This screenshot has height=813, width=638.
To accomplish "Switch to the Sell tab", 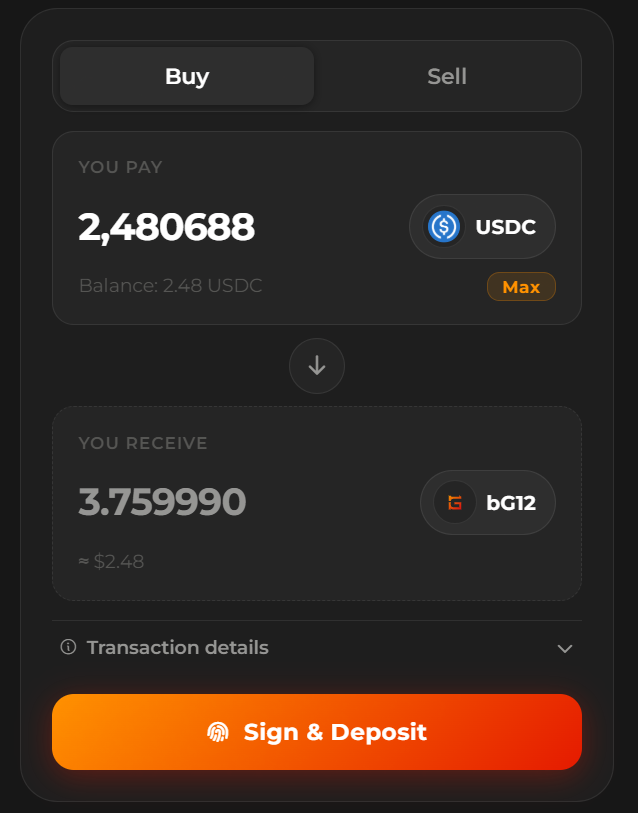I will coord(446,76).
